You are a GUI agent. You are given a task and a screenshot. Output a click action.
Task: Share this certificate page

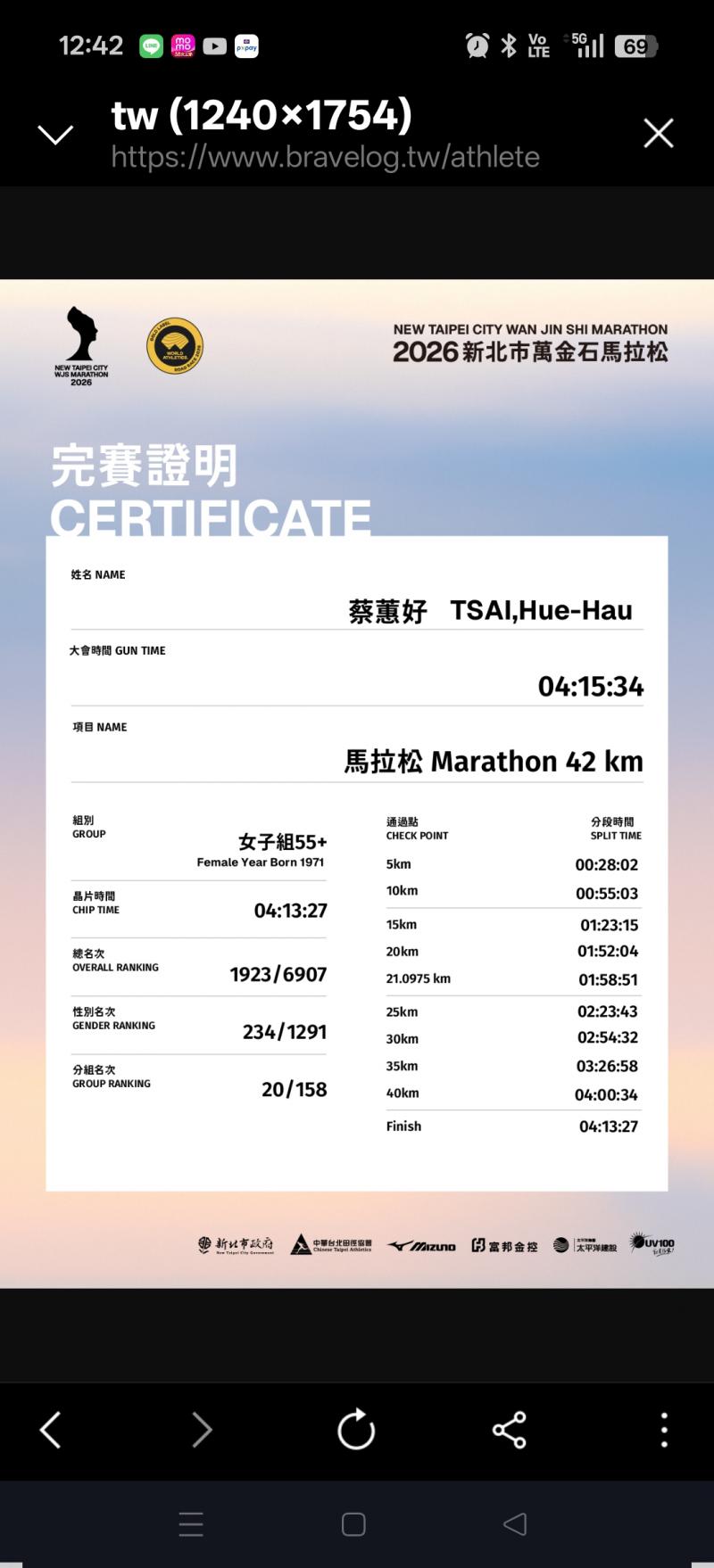pos(510,1430)
